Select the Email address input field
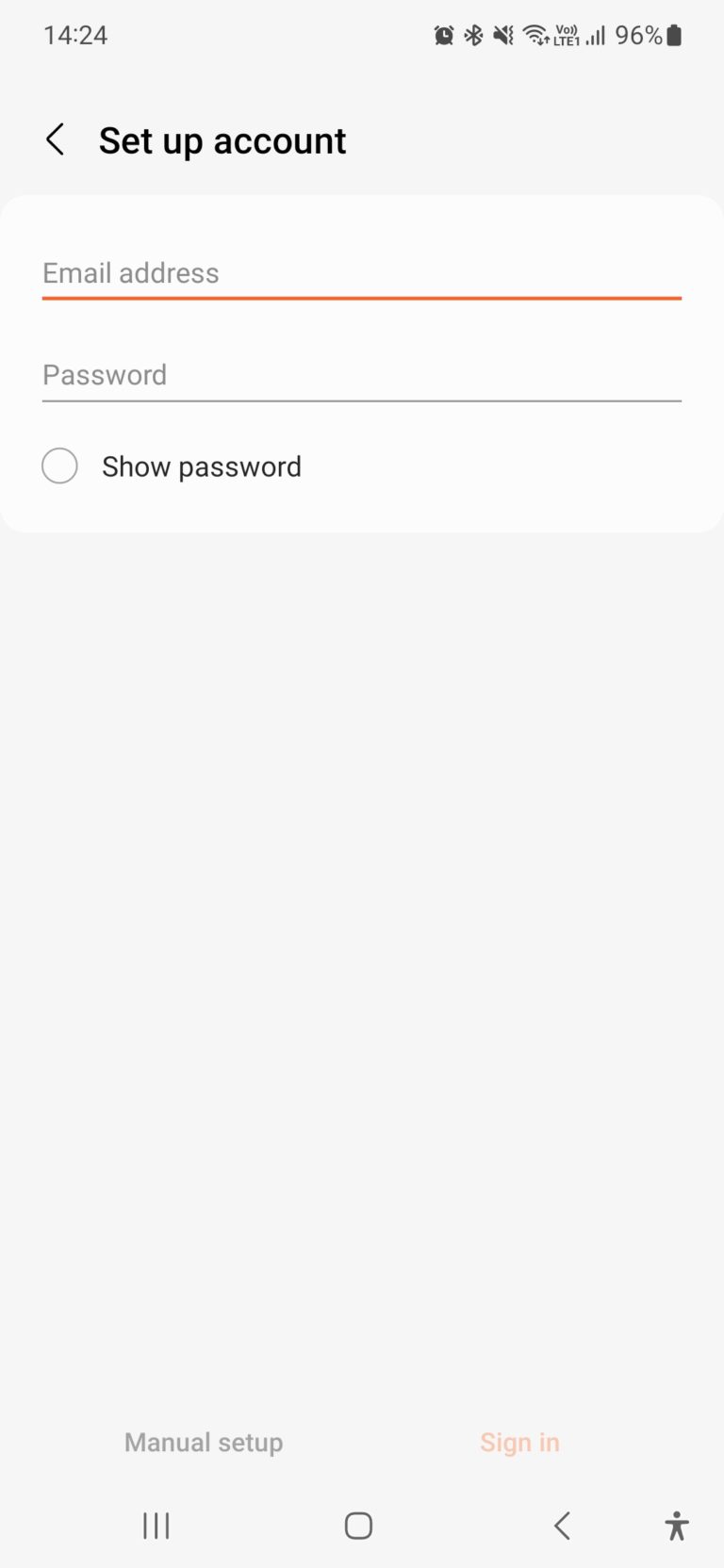 (x=361, y=273)
